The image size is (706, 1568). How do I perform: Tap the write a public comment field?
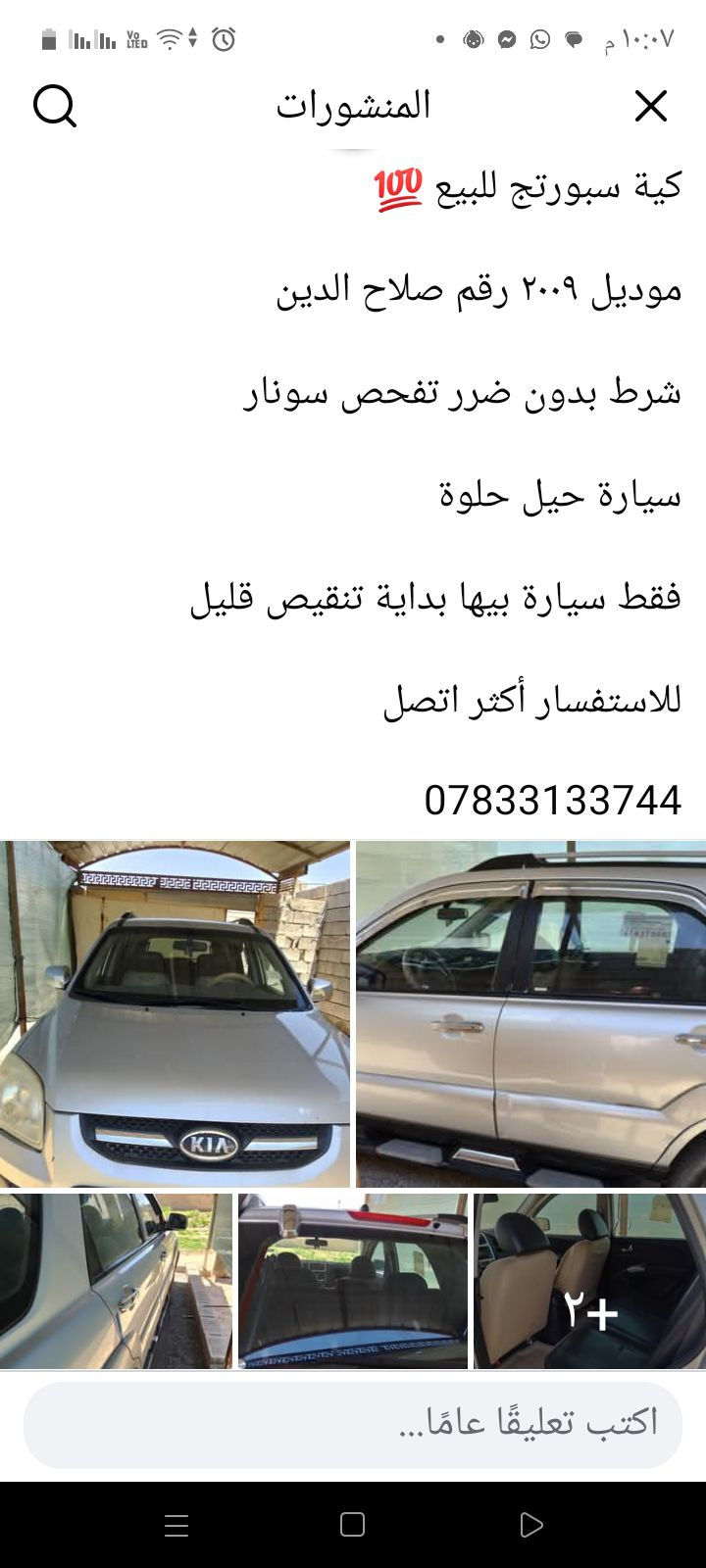(353, 1425)
